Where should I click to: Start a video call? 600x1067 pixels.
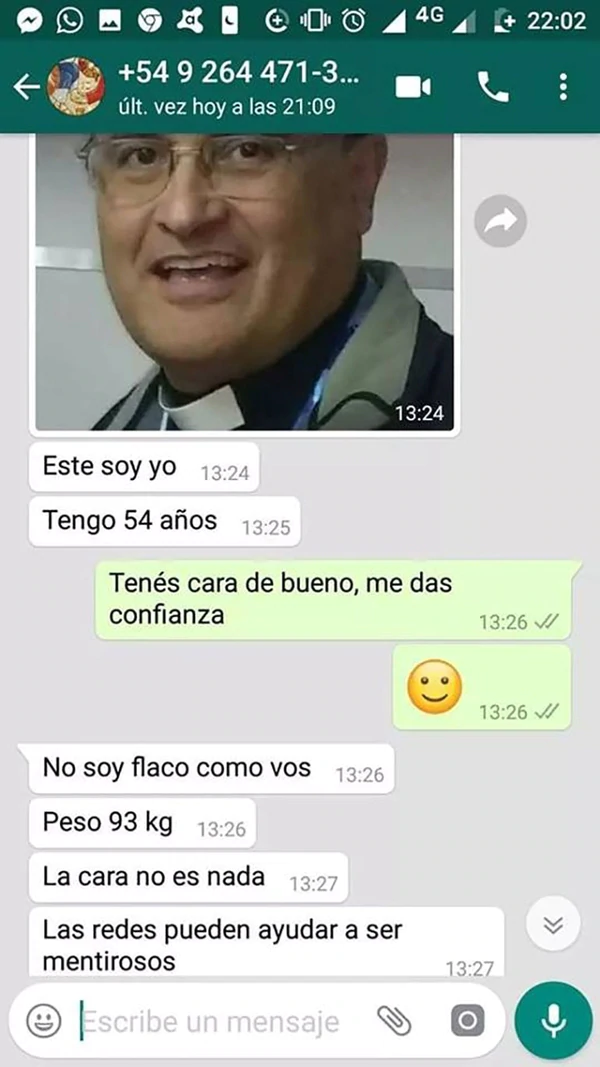(x=413, y=87)
